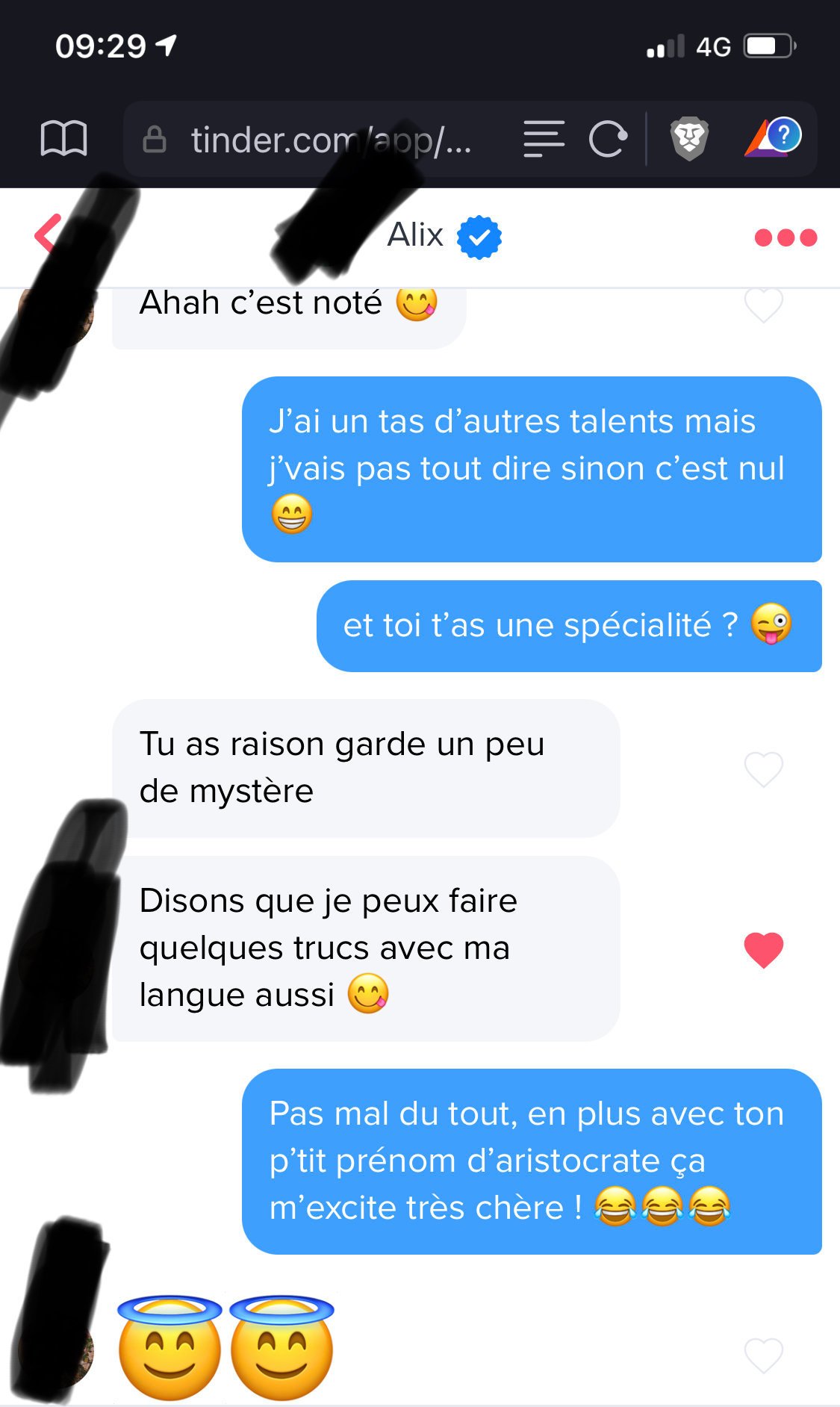
Task: Open the Brave Shields lion icon
Action: point(688,138)
